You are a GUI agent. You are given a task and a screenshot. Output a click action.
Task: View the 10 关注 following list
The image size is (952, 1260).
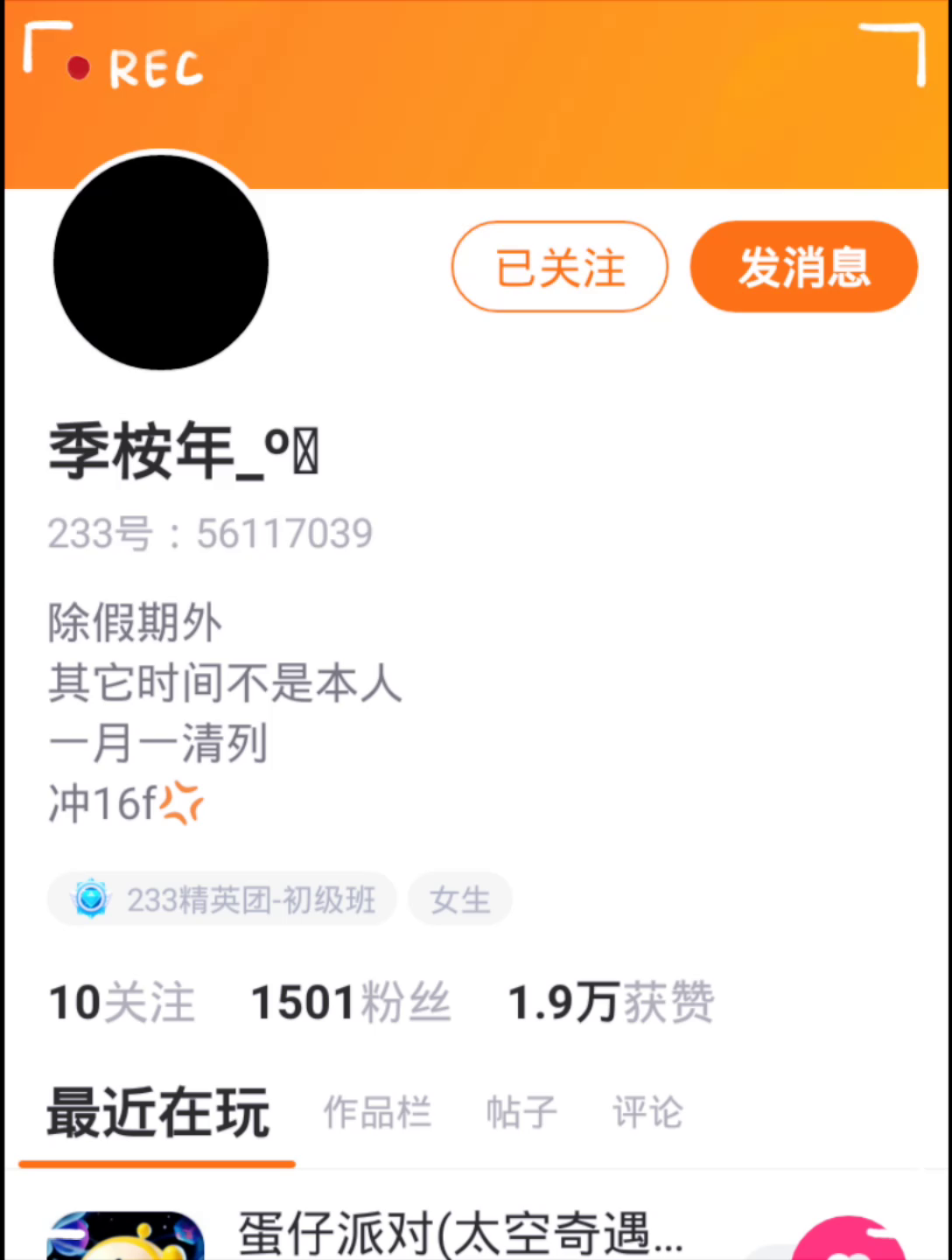(122, 1002)
